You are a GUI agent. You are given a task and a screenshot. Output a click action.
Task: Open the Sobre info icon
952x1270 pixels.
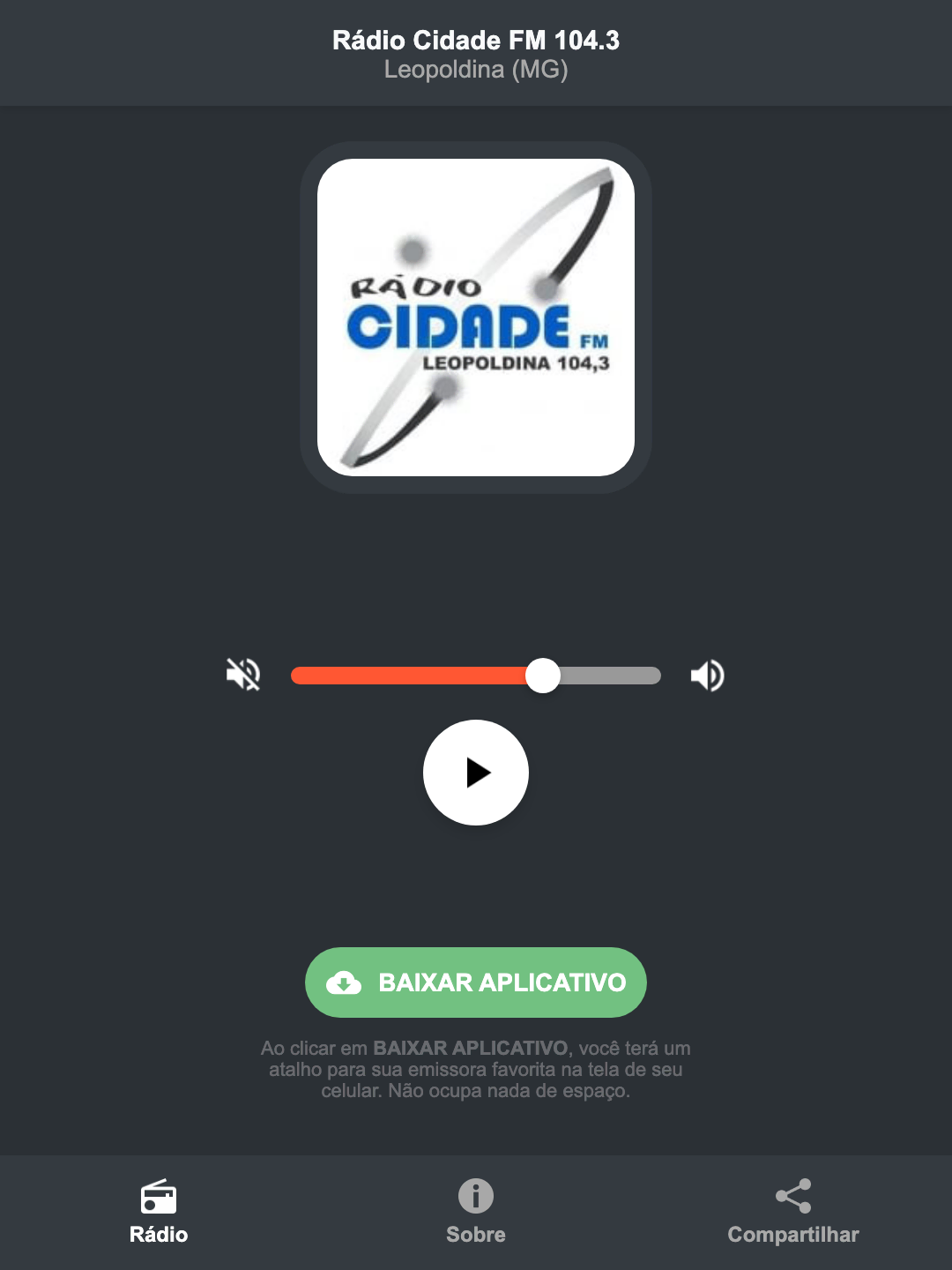tap(475, 1198)
